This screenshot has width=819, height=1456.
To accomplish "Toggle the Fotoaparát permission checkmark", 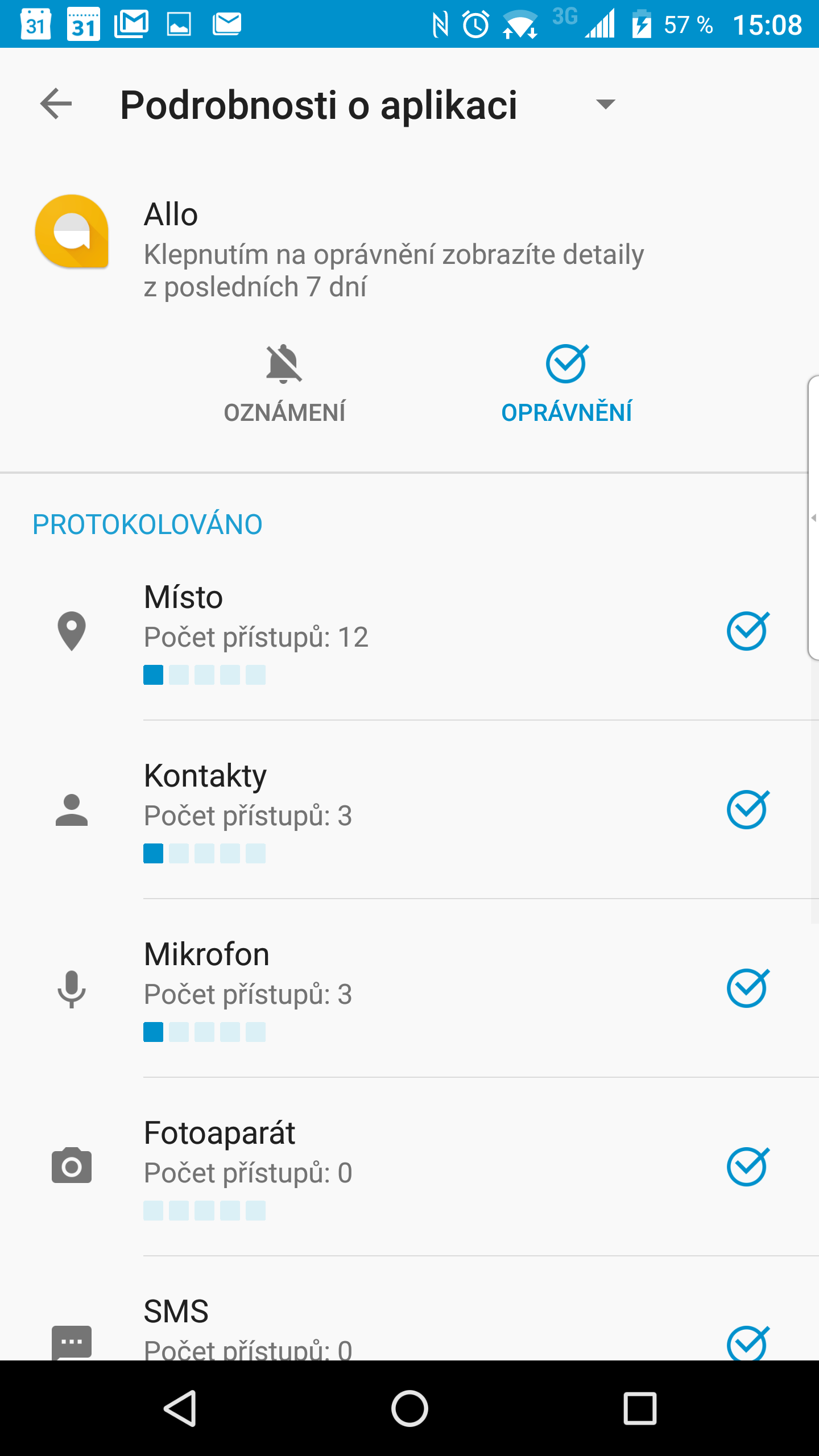I will 748,1167.
